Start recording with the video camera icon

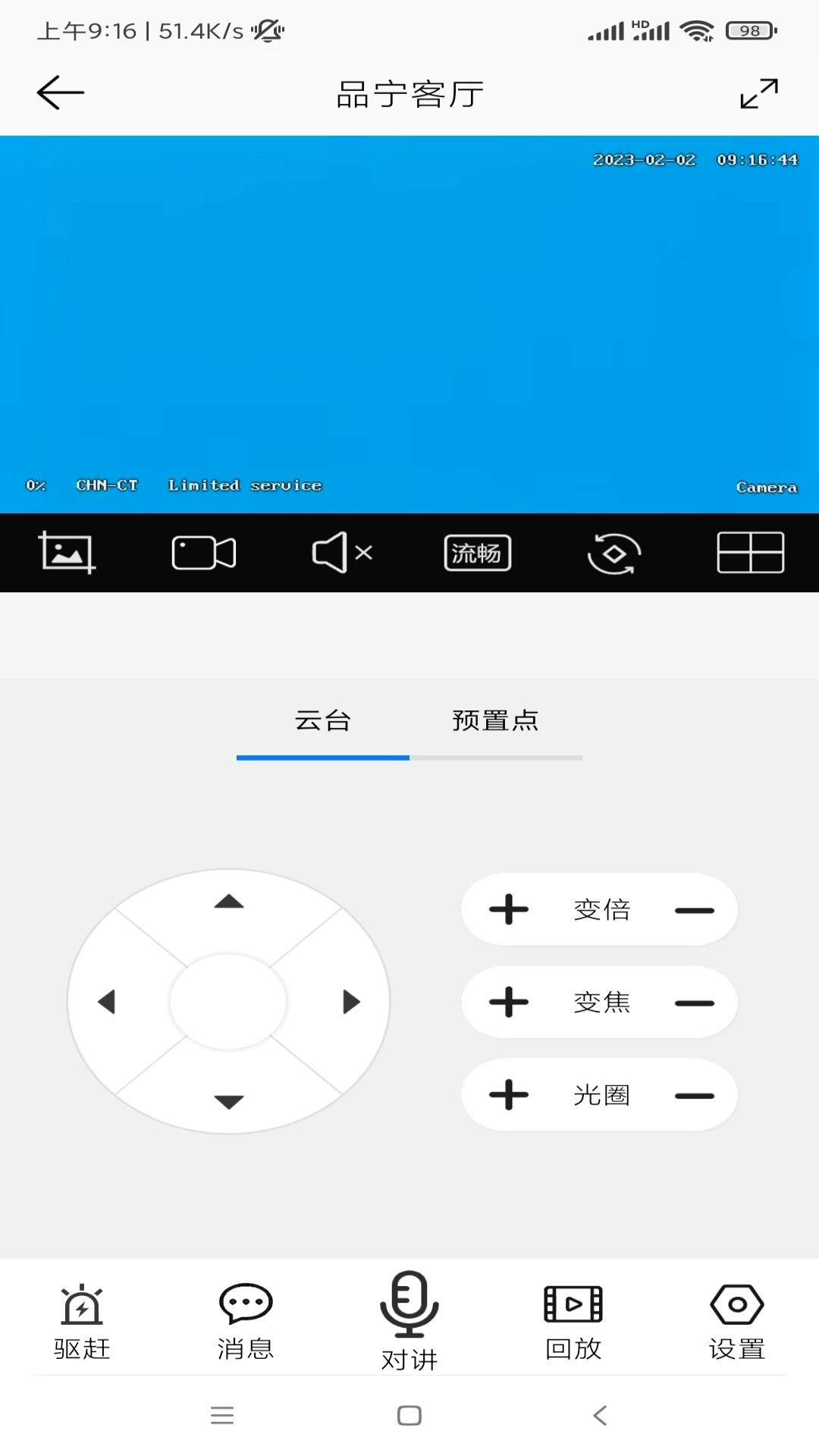point(202,553)
